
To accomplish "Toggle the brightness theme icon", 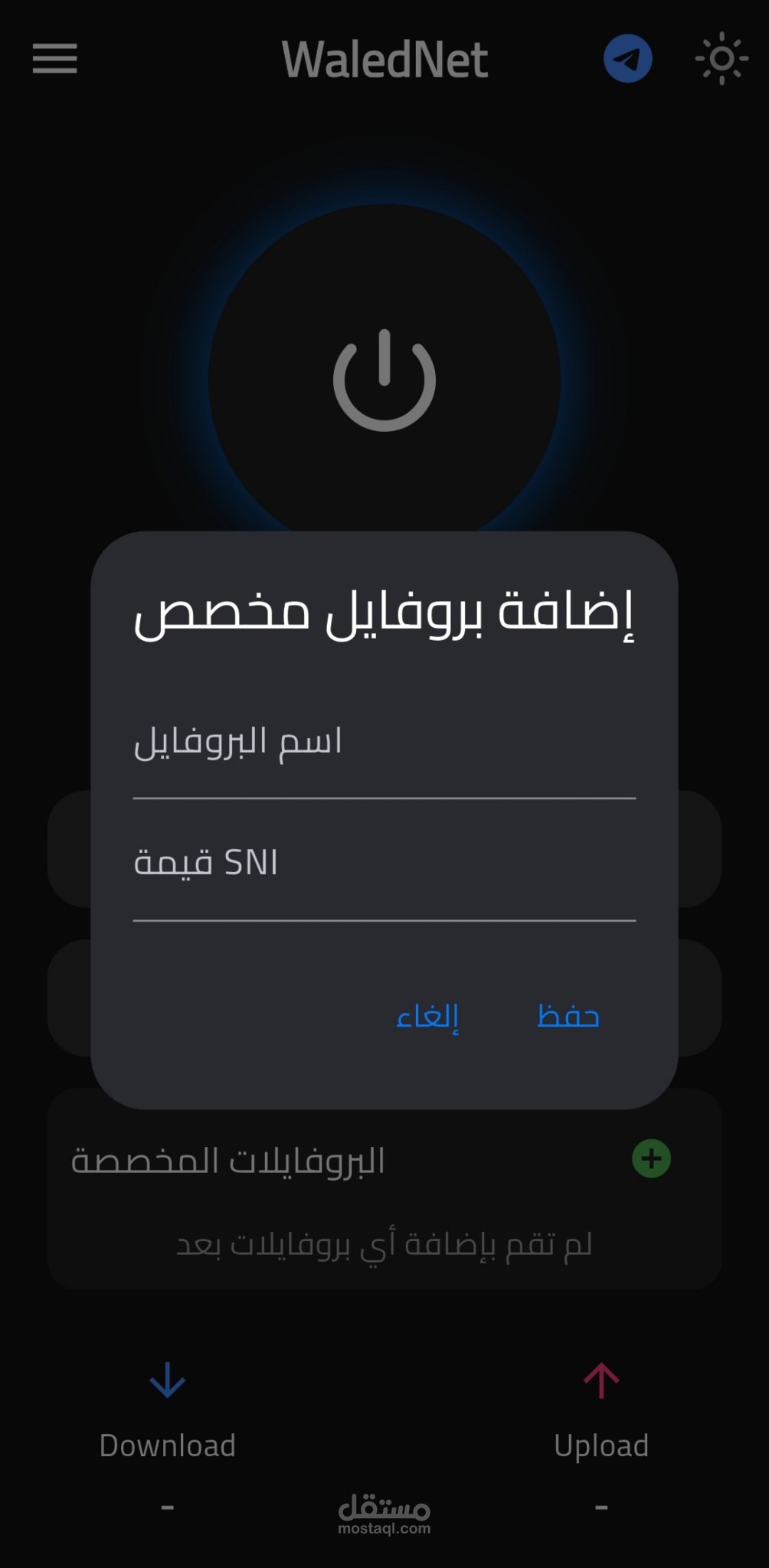I will (722, 59).
